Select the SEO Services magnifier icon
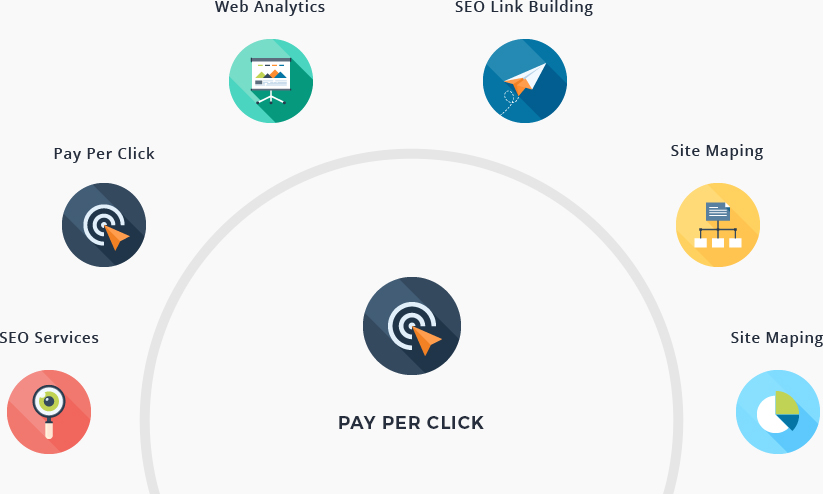823x494 pixels. pyautogui.click(x=49, y=411)
